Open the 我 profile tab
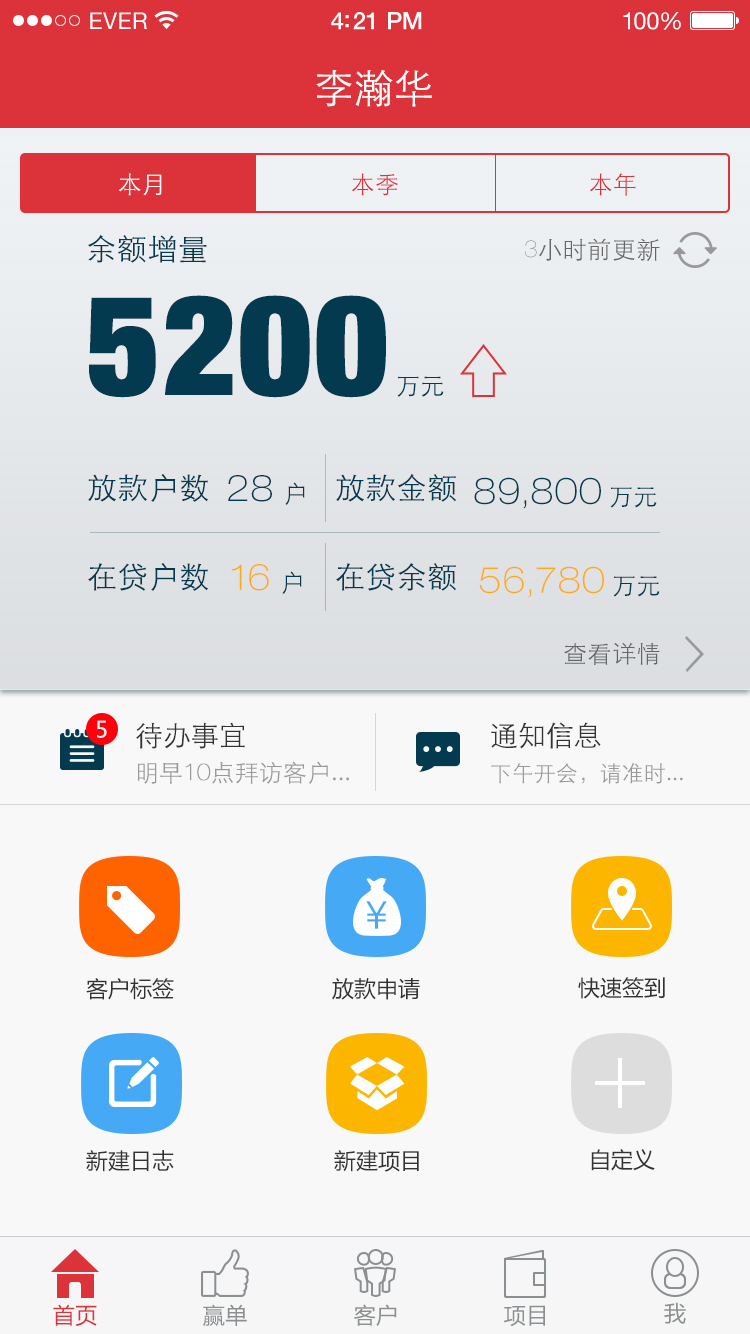The image size is (750, 1334). (675, 1287)
